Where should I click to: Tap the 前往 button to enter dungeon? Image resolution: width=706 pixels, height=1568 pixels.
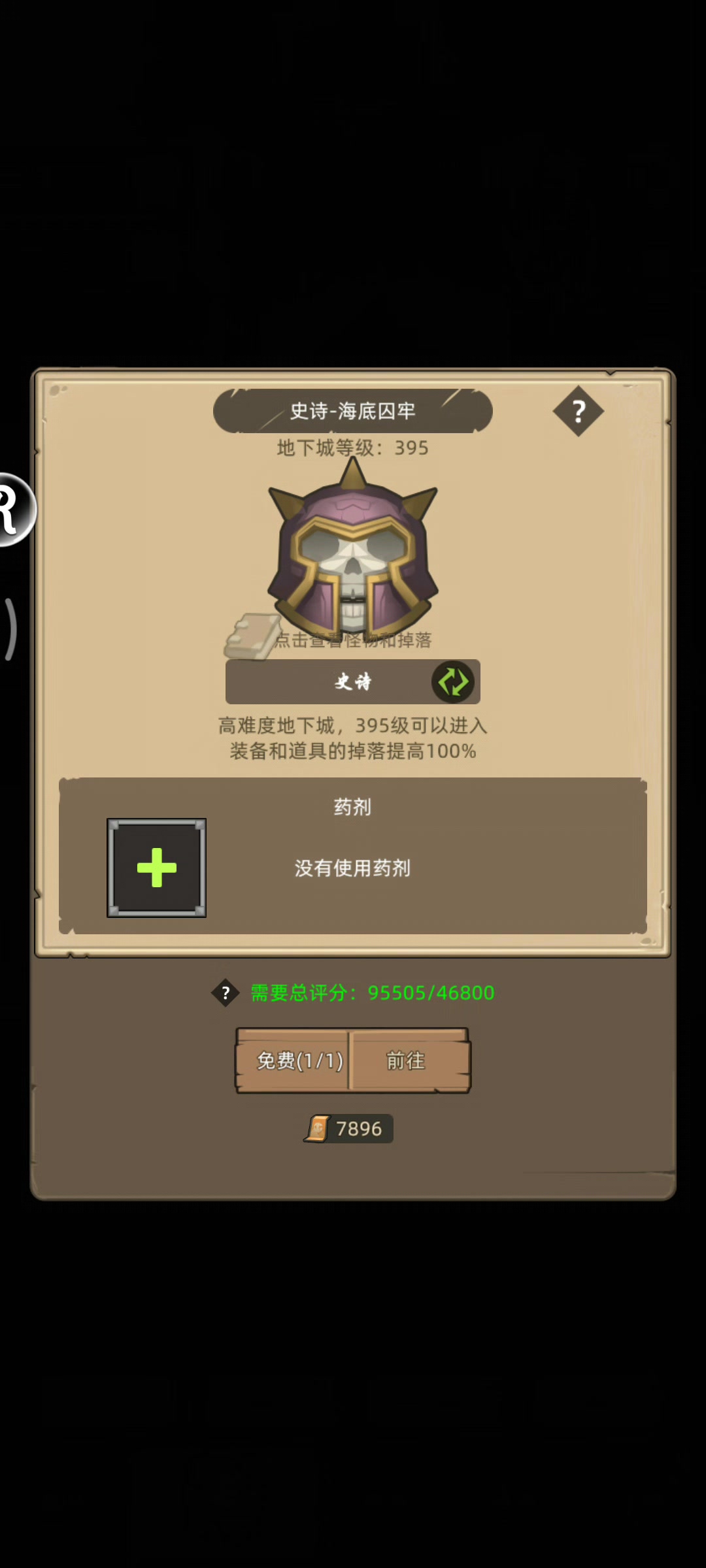click(407, 1060)
